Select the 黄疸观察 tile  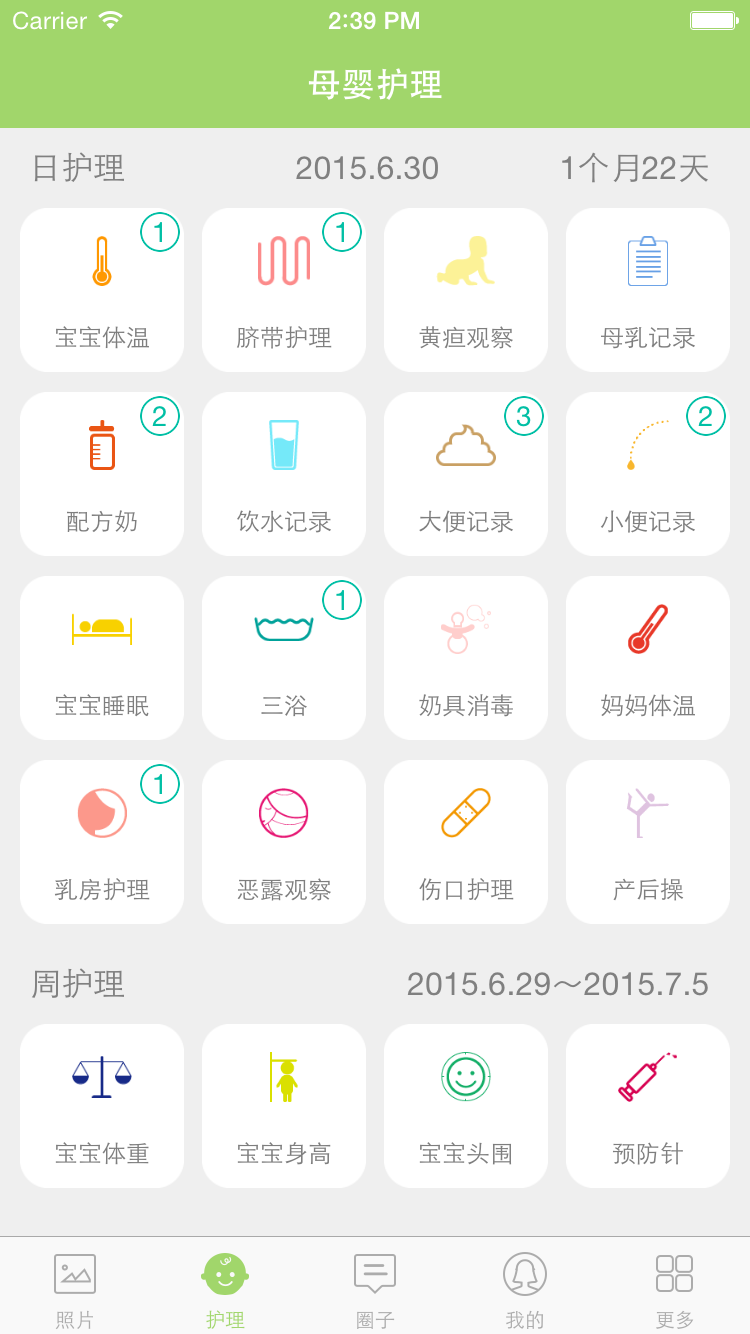click(466, 290)
